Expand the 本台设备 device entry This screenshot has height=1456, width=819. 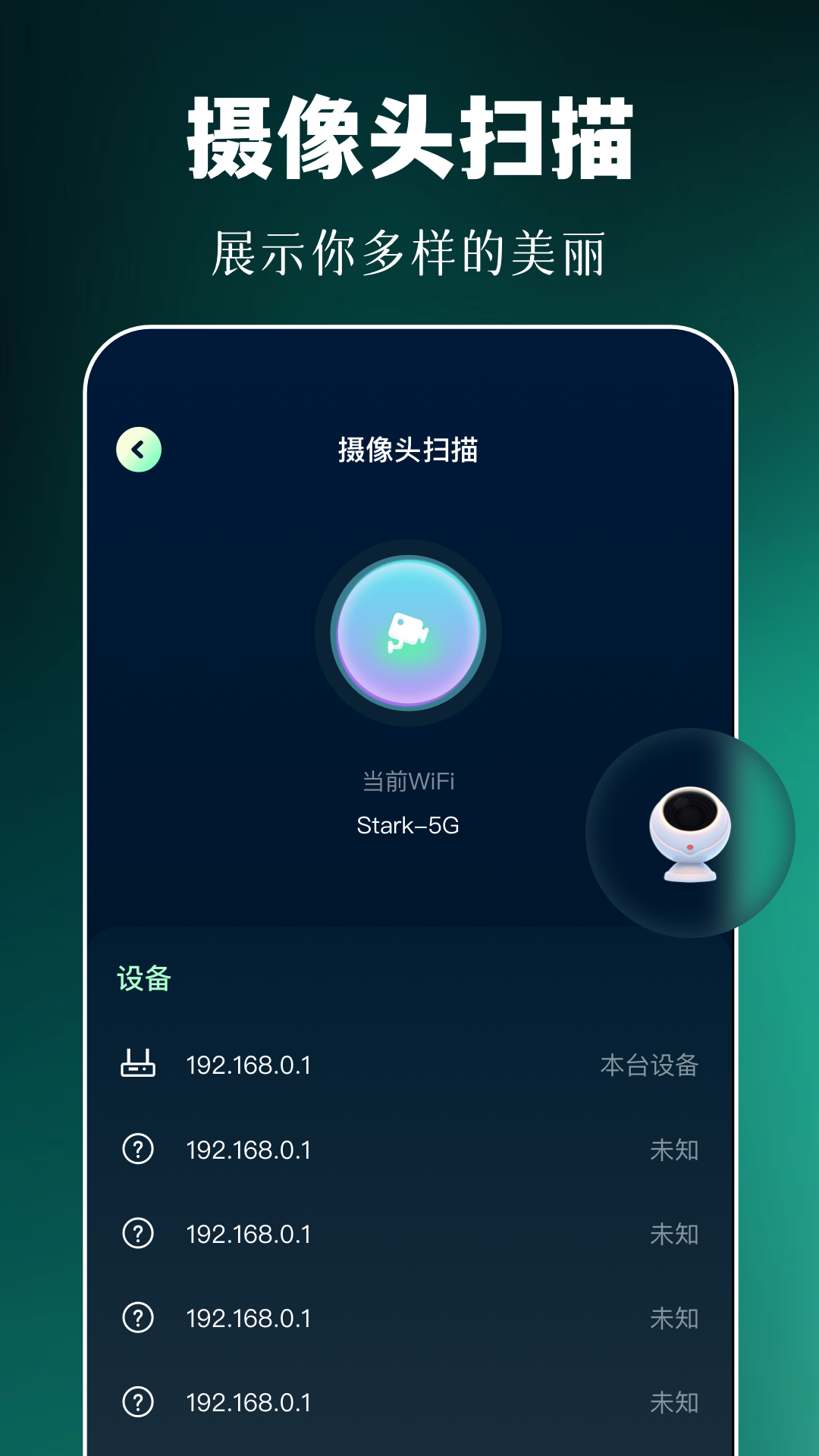coord(409,1063)
